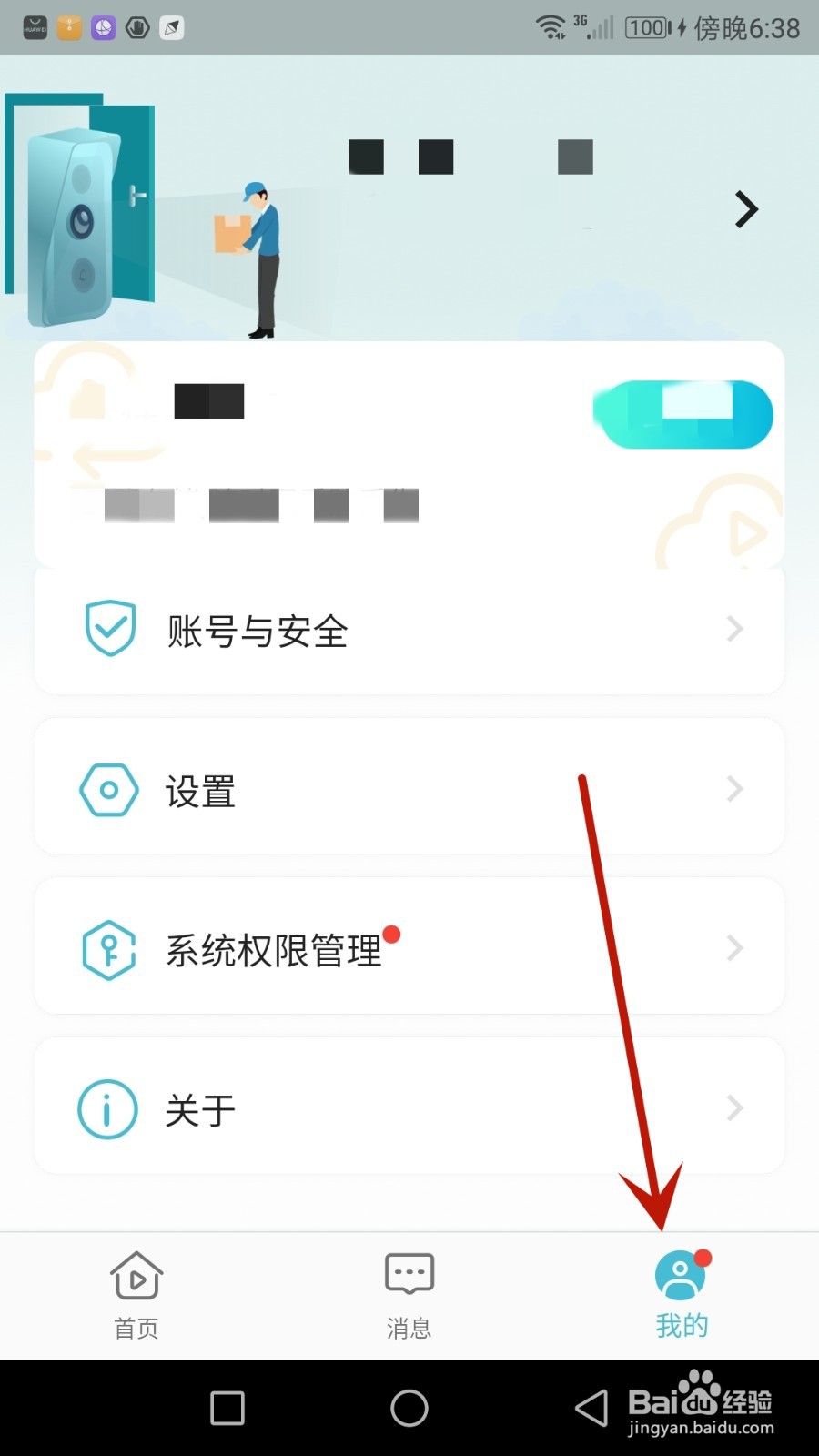Expand 关于 with its chevron
This screenshot has height=1456, width=819.
(735, 1108)
